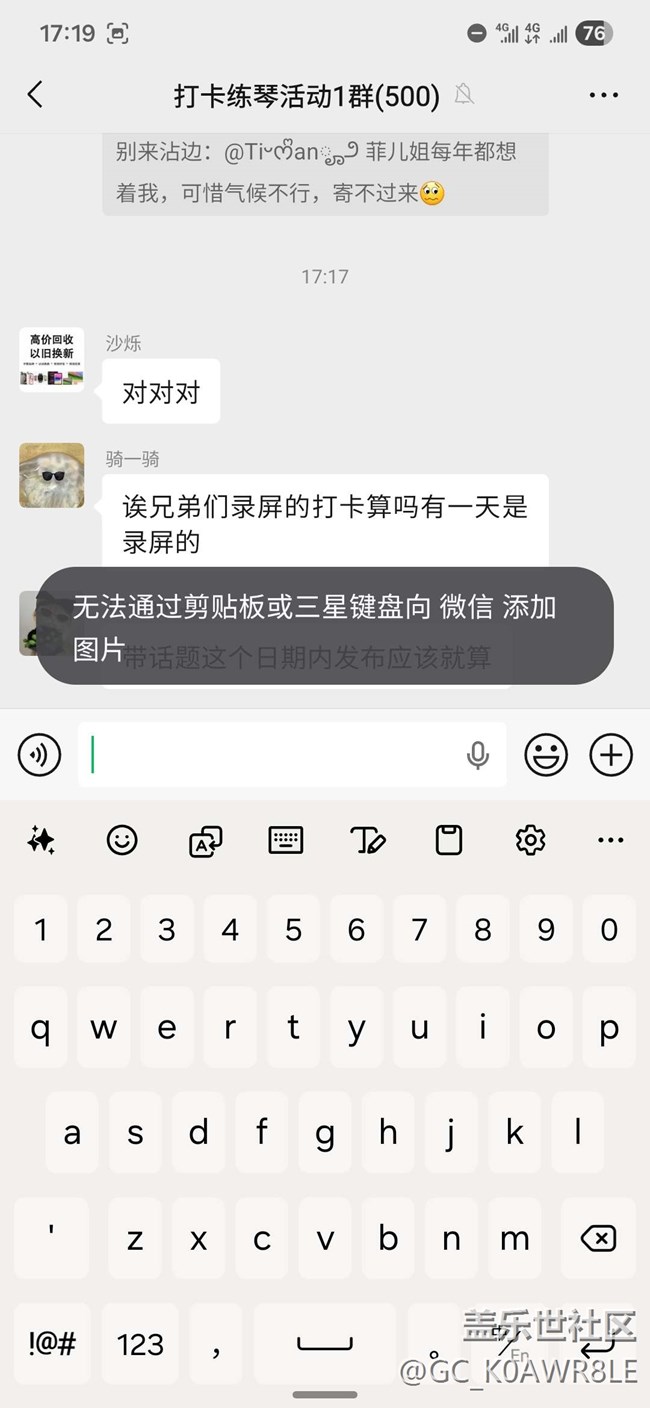Go back from the group chat
The height and width of the screenshot is (1408, 650).
coord(35,95)
